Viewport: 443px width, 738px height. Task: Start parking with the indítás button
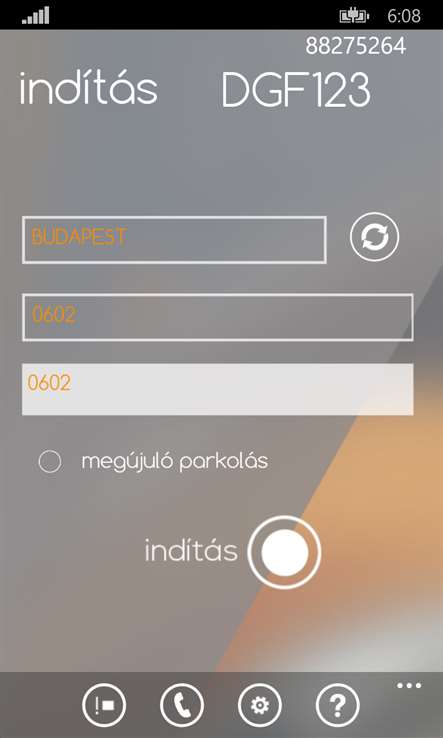coord(284,552)
